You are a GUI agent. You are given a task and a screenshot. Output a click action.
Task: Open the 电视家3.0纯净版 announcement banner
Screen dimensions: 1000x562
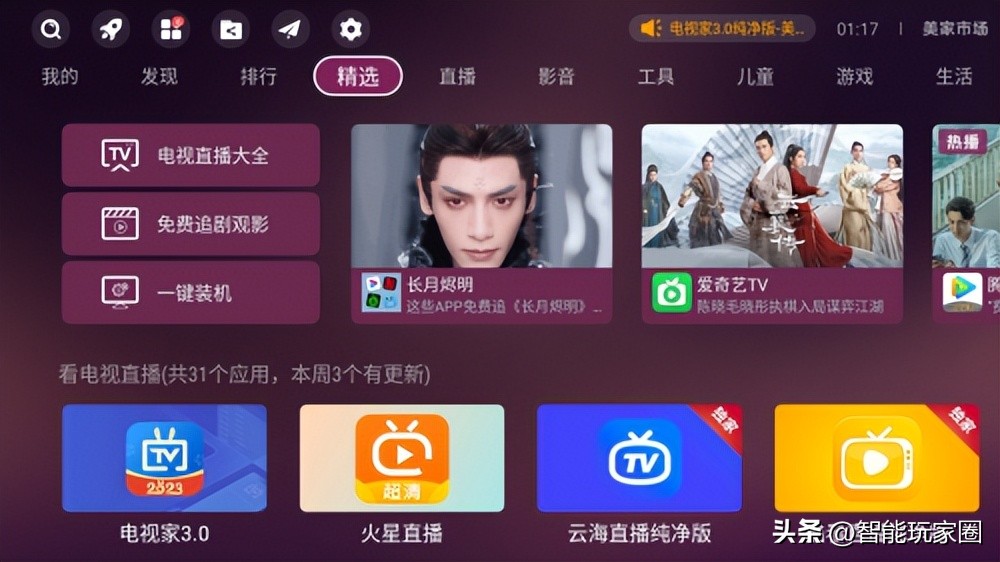coord(721,29)
